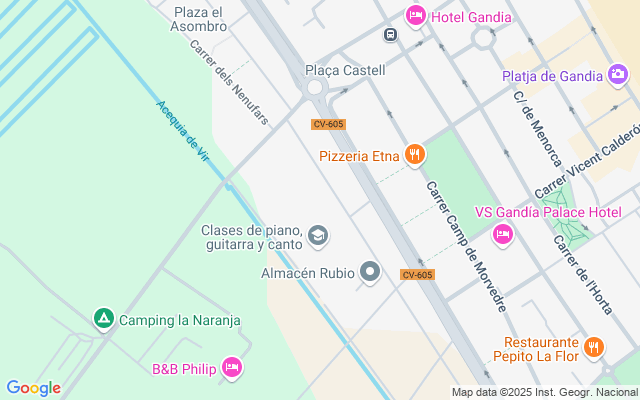Screen dimensions: 640x400
Task: Select the Pizzeria Etna restaurant pin
Action: [x=415, y=155]
